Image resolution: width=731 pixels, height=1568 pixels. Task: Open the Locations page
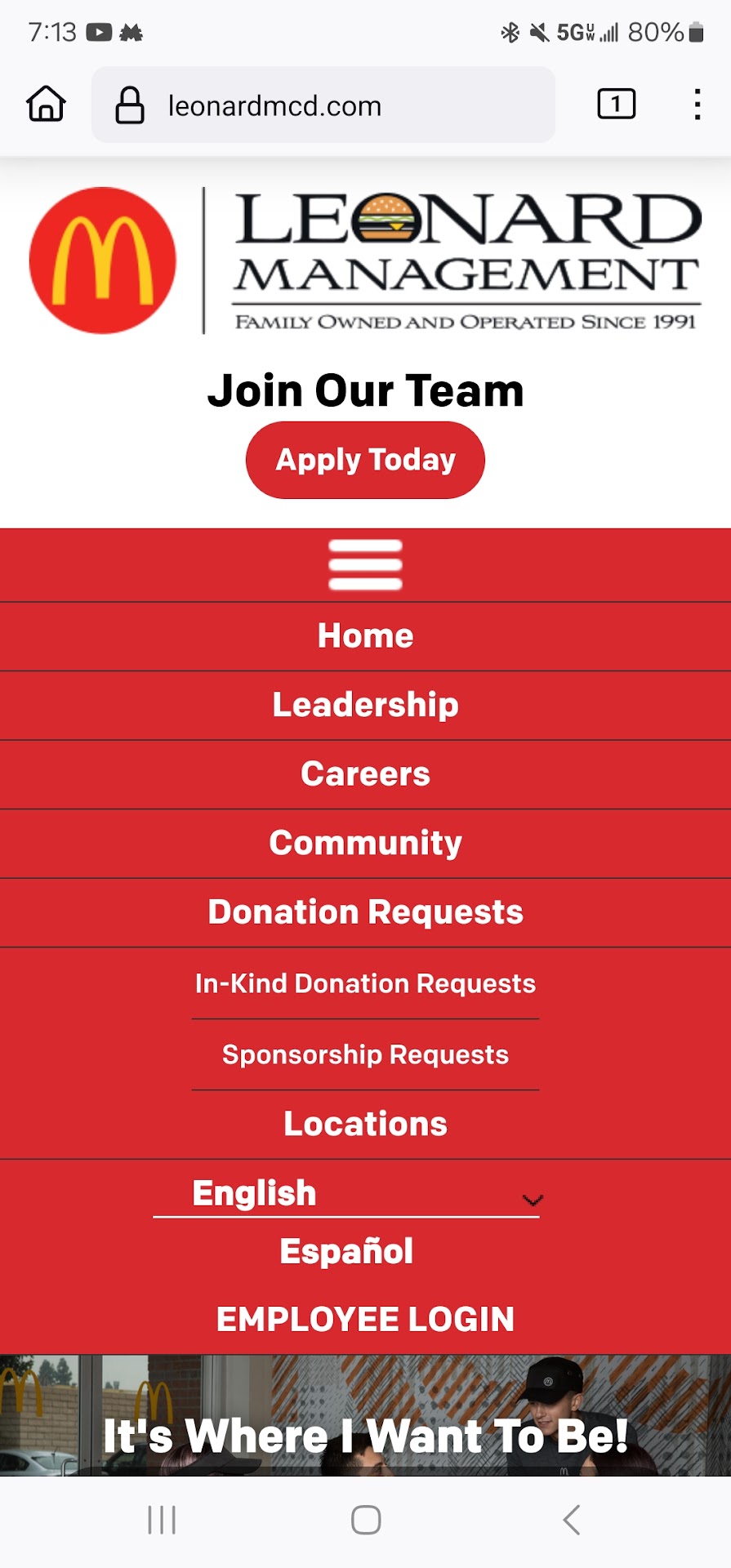365,1124
